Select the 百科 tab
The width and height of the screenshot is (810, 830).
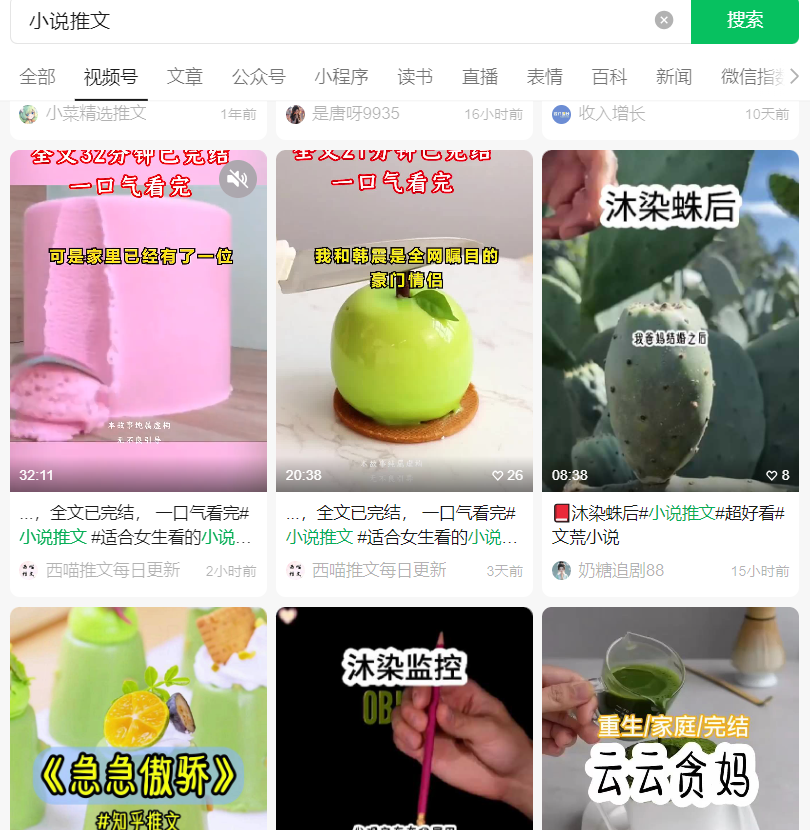(x=609, y=77)
